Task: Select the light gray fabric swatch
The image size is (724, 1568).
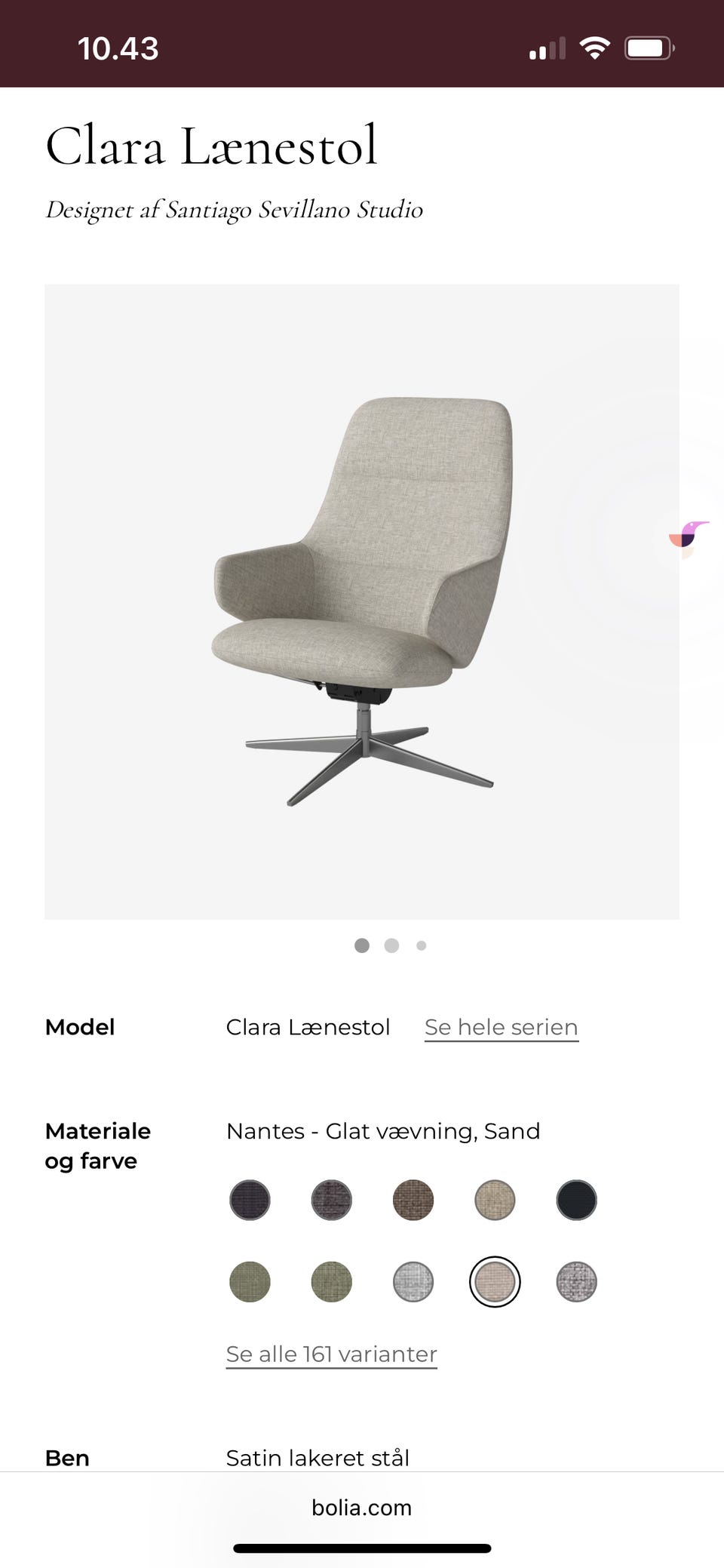Action: pyautogui.click(x=413, y=1281)
